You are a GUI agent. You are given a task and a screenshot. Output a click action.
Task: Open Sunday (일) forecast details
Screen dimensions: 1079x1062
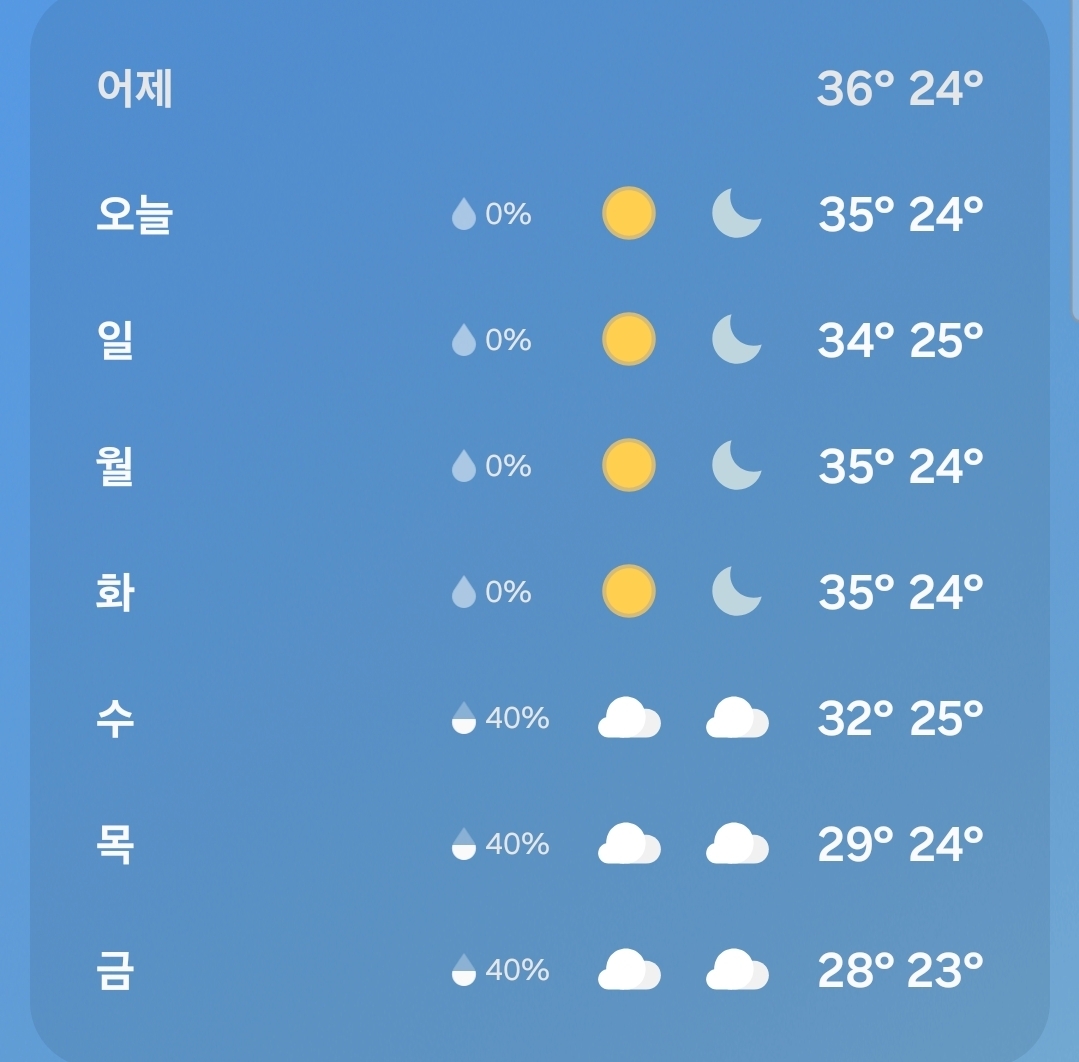coord(540,339)
